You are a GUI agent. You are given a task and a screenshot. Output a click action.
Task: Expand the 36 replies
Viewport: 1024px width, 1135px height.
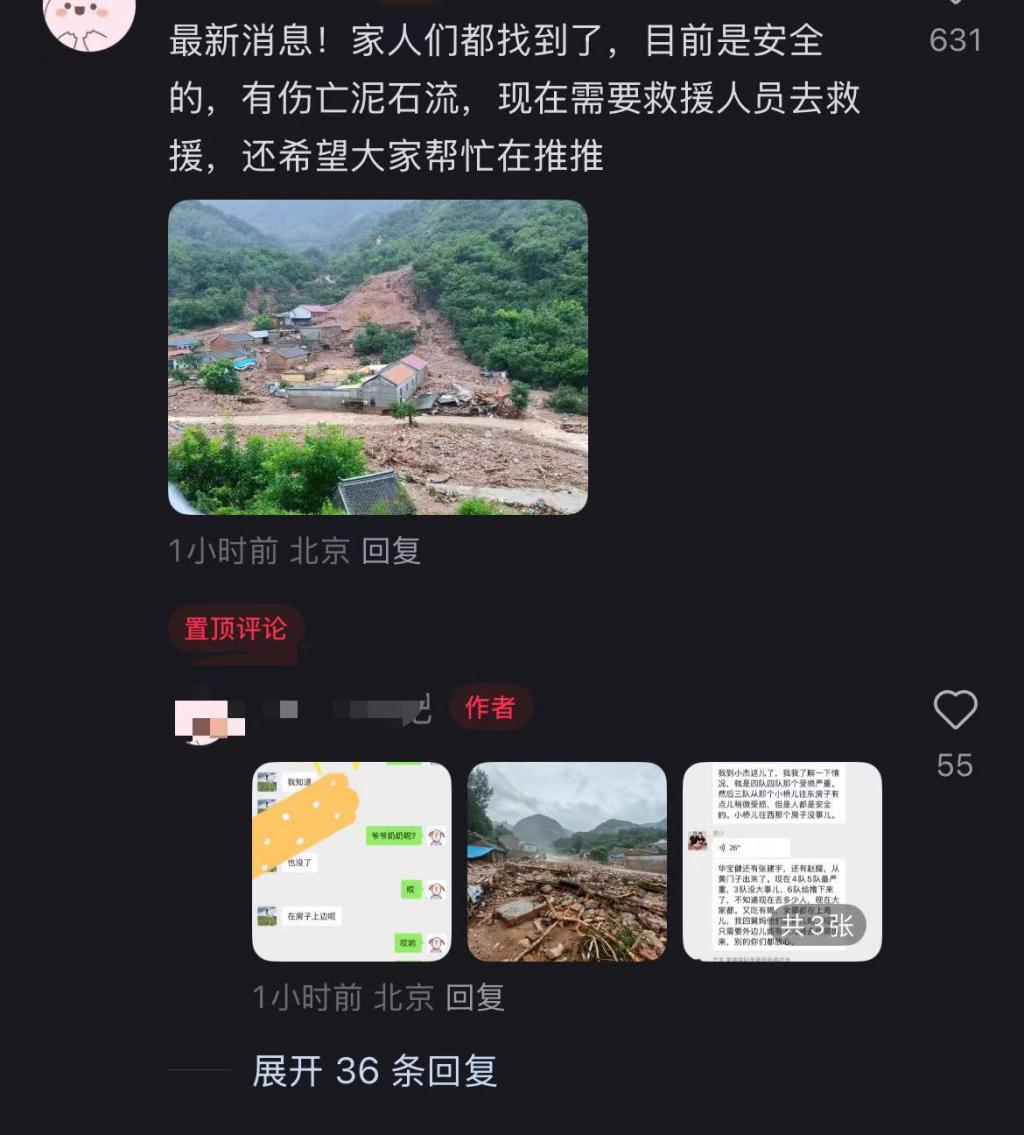[374, 1071]
